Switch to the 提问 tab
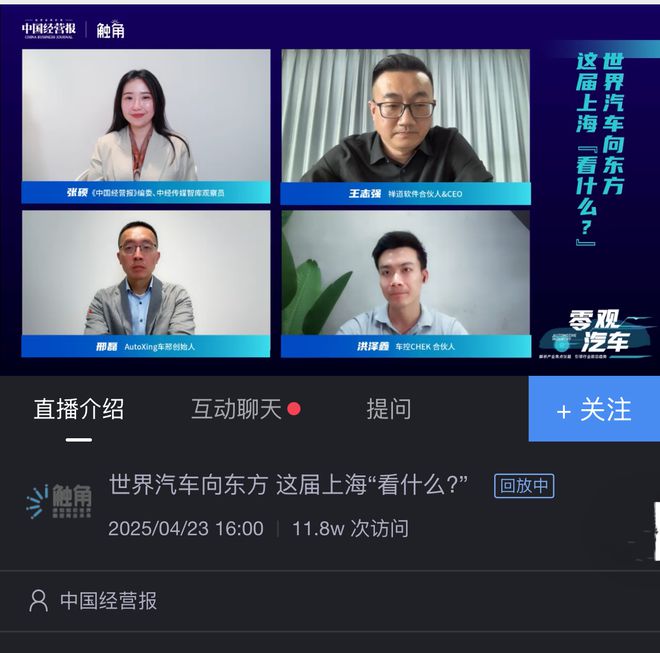Viewport: 660px width, 653px height. pos(389,409)
